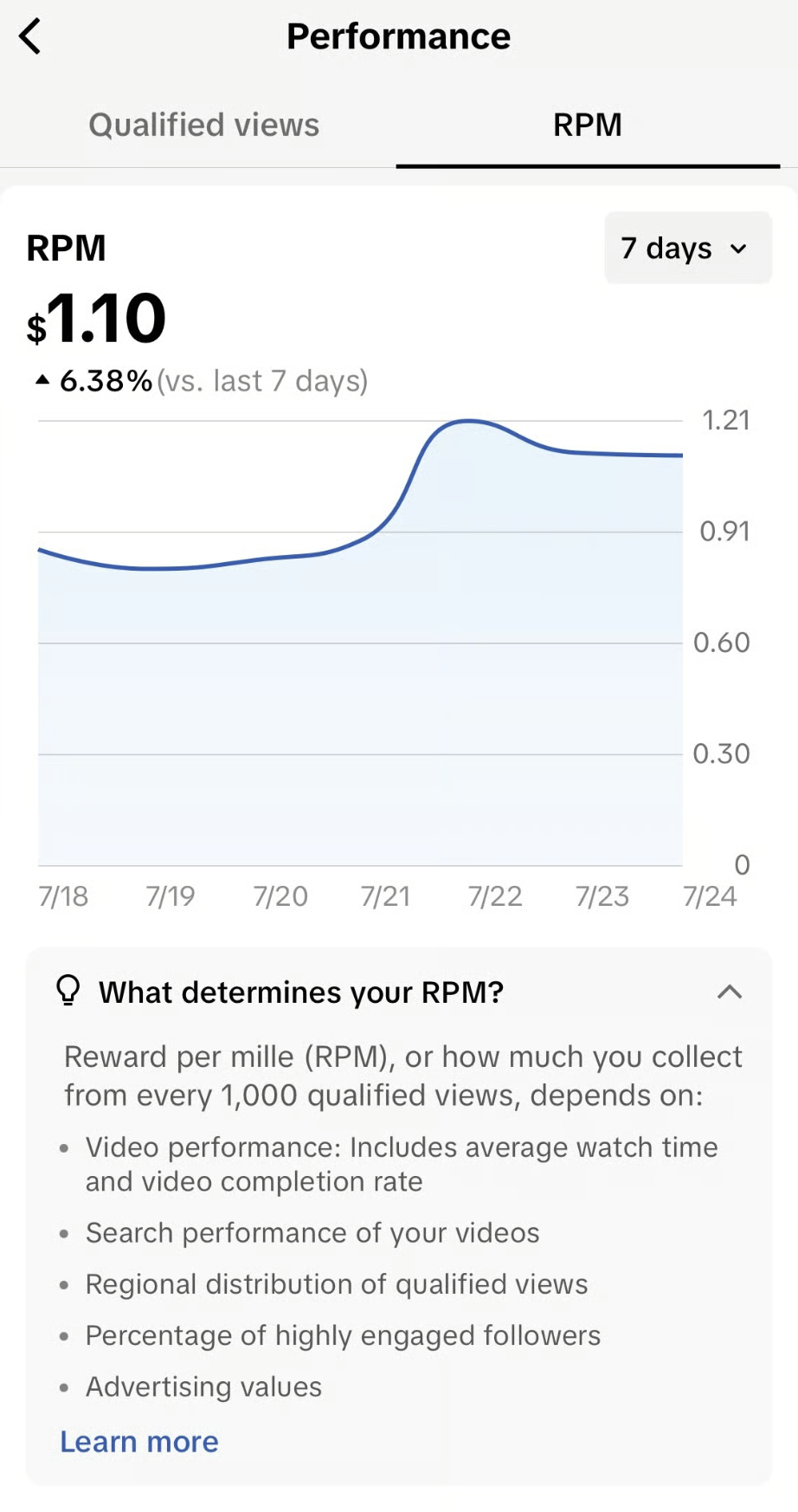798x1512 pixels.
Task: Switch to the Qualified views tab
Action: [x=204, y=126]
